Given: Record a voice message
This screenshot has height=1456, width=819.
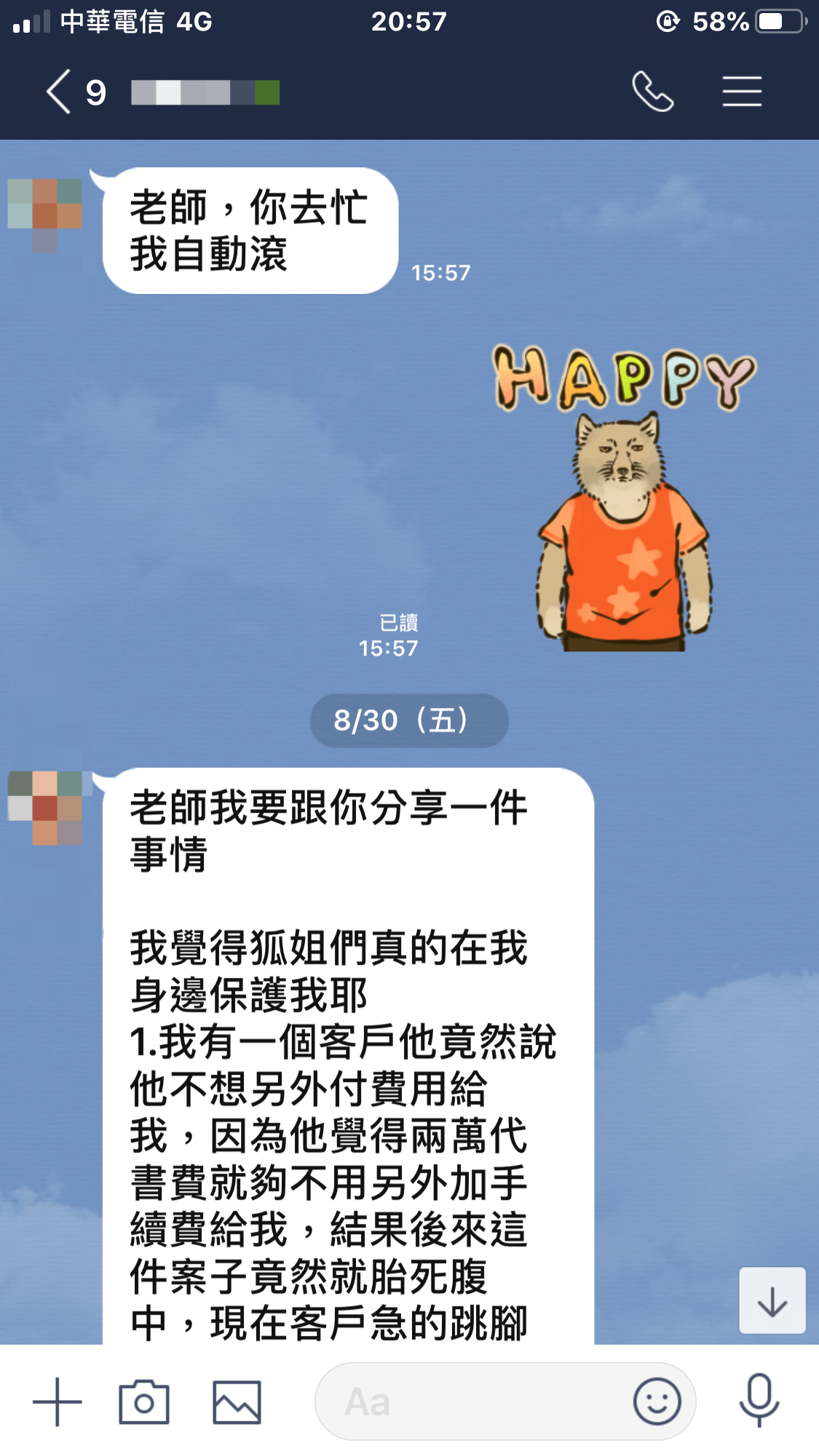Looking at the screenshot, I should [x=759, y=1400].
